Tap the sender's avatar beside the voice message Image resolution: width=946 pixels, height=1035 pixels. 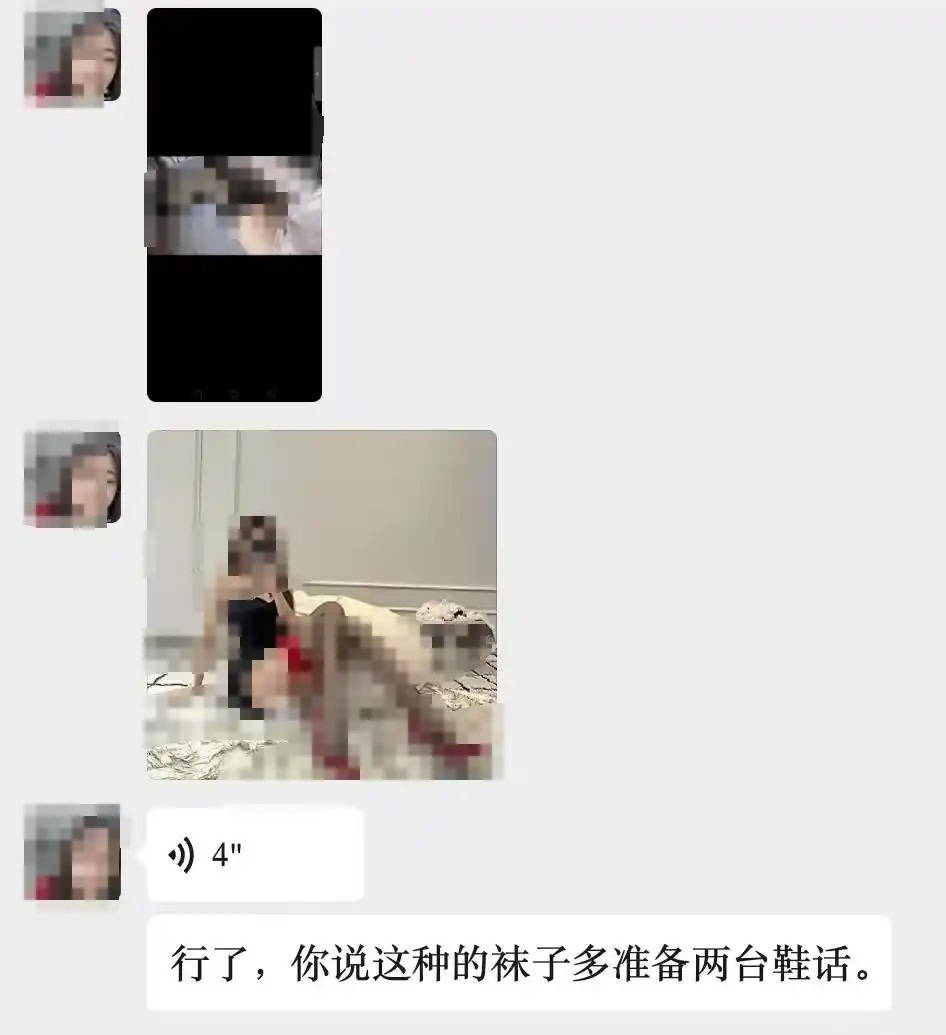point(72,853)
